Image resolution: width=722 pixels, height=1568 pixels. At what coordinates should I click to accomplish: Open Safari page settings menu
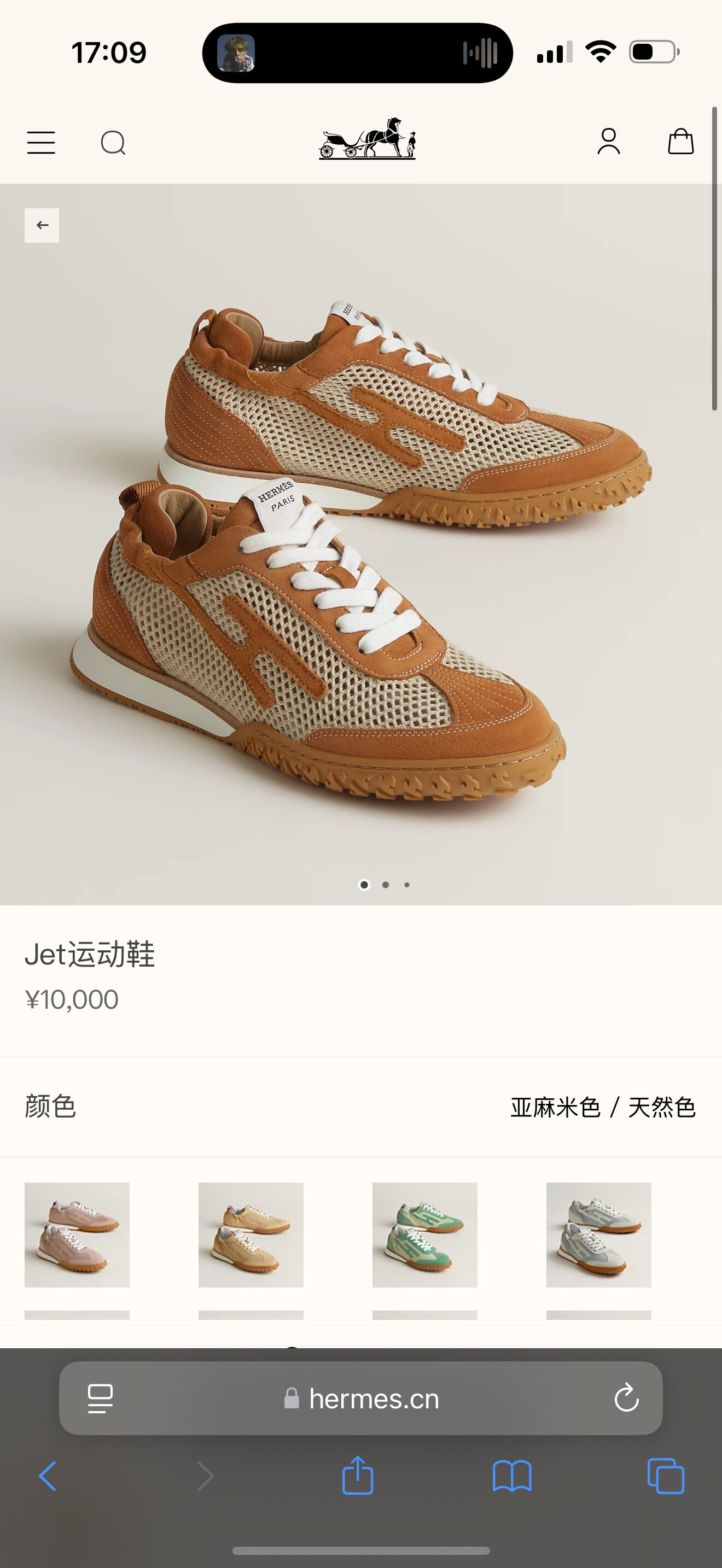(101, 1398)
